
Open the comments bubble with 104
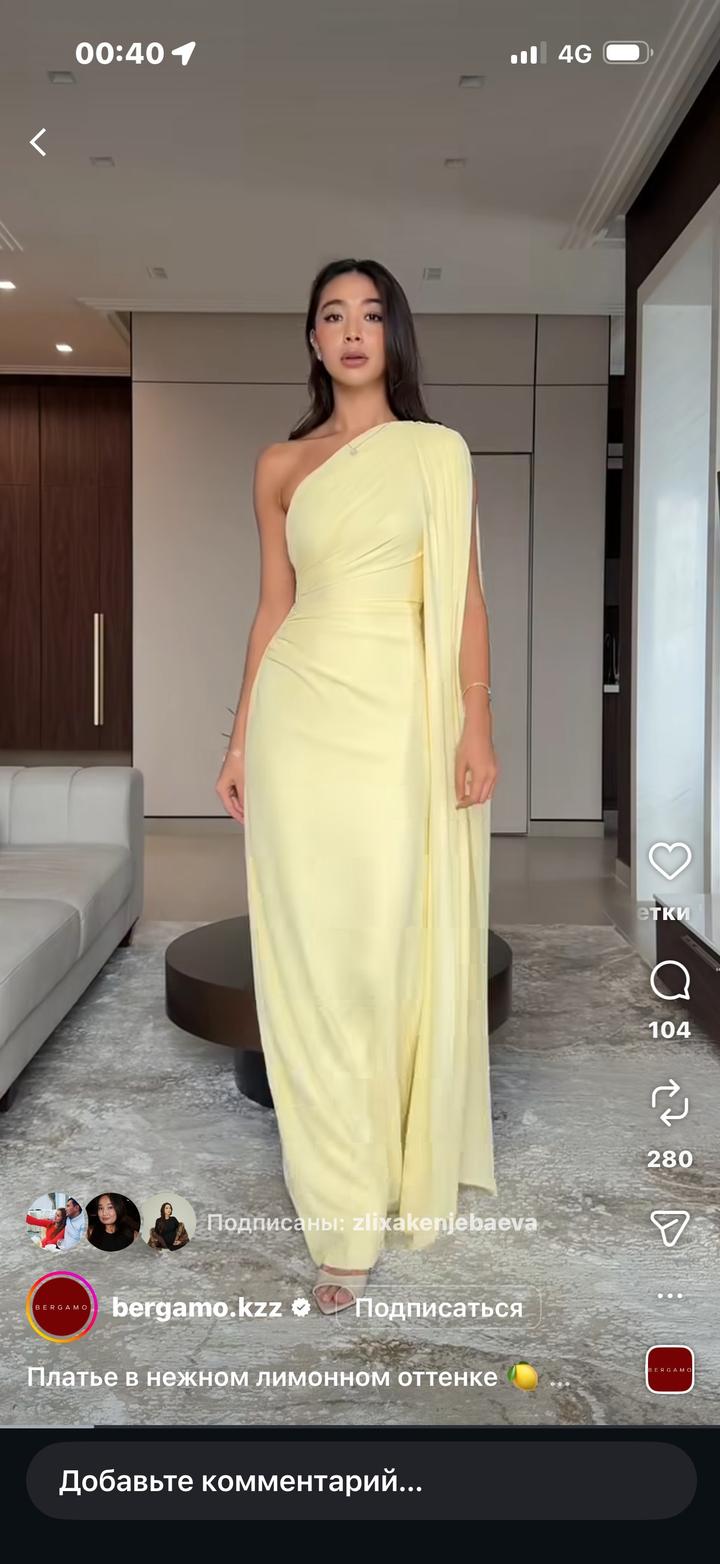coord(669,981)
